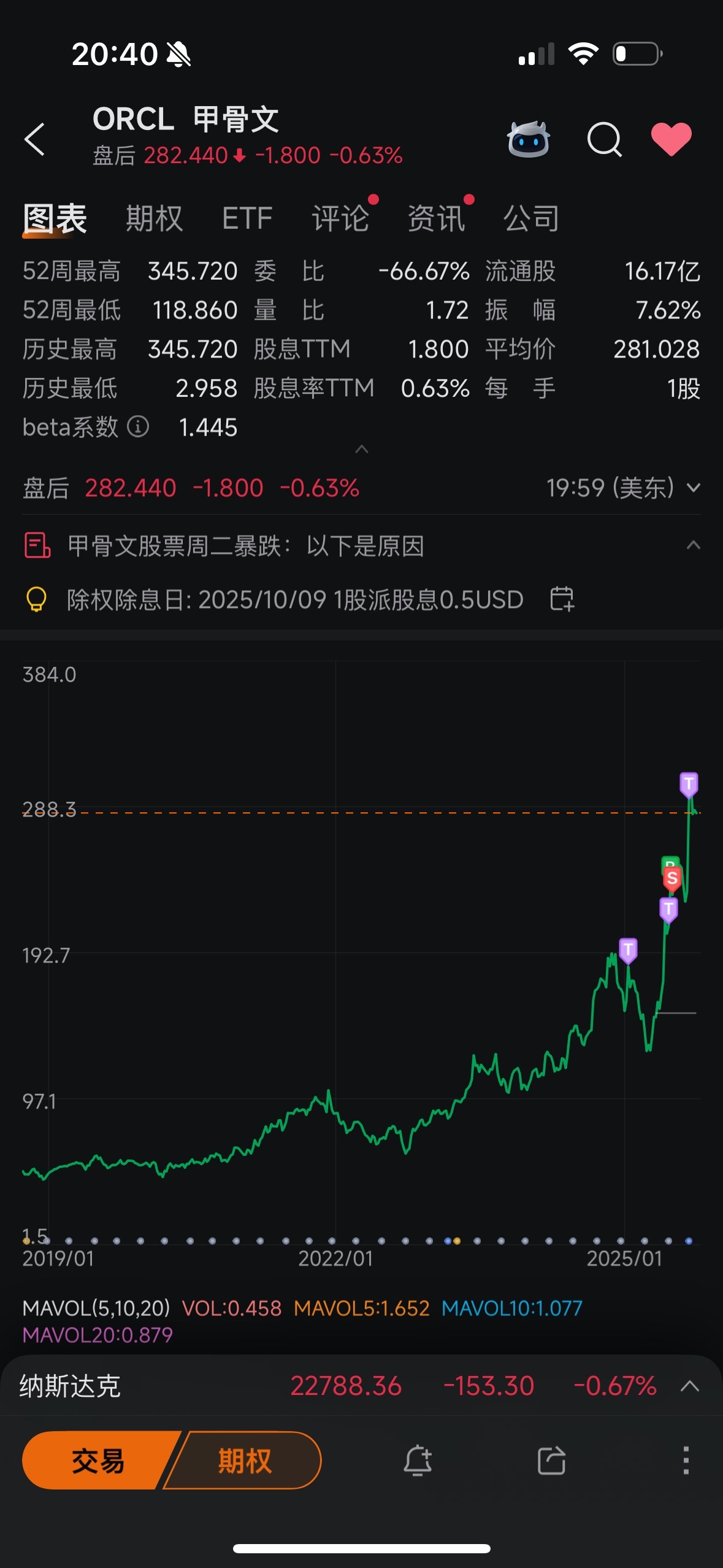
Task: Tap the back arrow to exit ORCL page
Action: pos(35,140)
